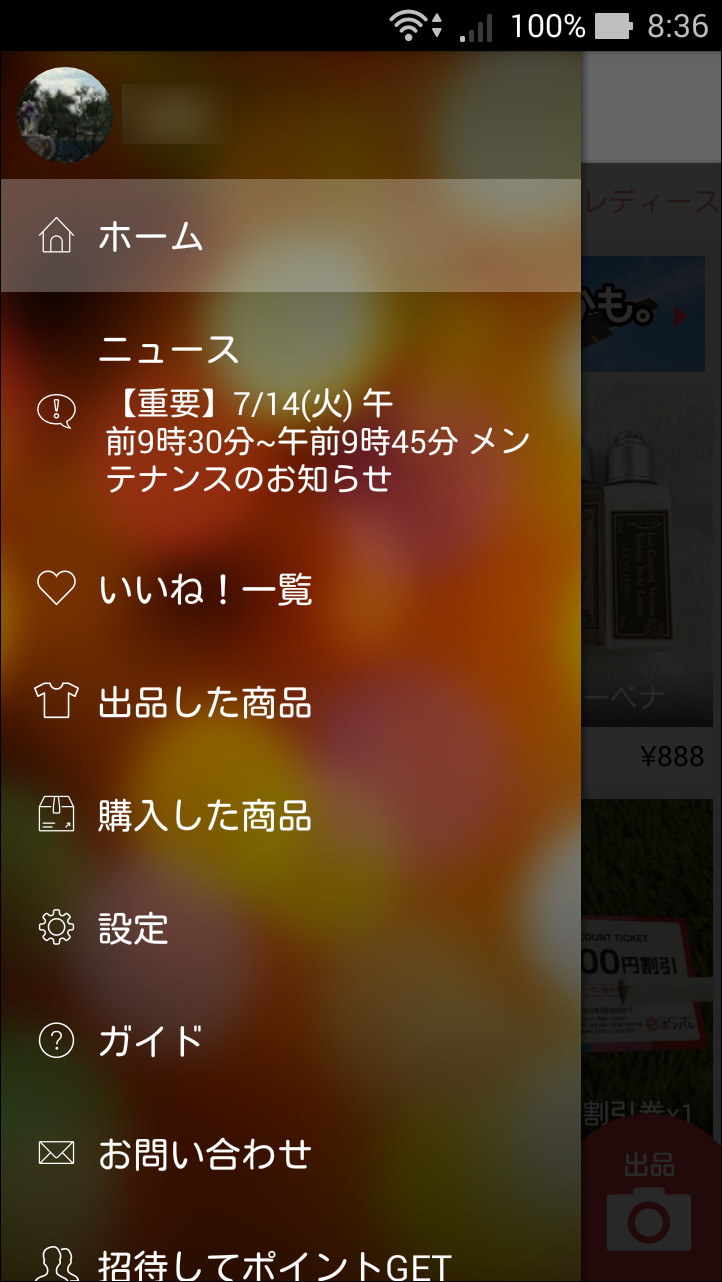This screenshot has height=1282, width=722.
Task: Tap the question-mark guide icon
Action: click(55, 1041)
